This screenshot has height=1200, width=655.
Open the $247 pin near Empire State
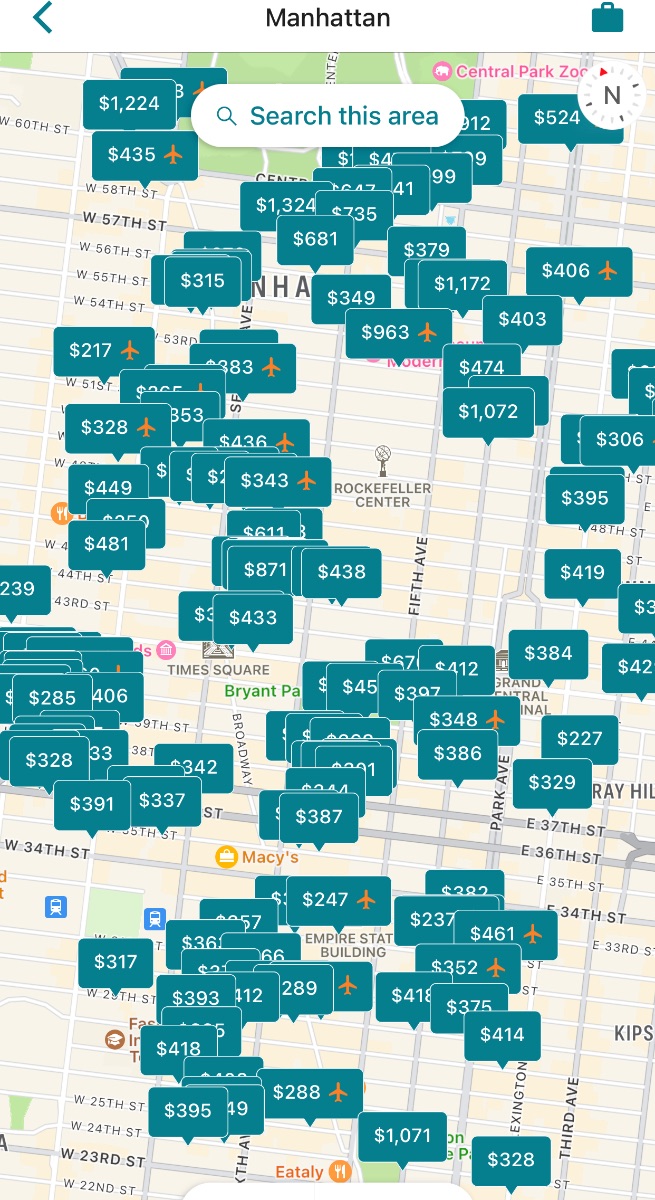[x=338, y=900]
